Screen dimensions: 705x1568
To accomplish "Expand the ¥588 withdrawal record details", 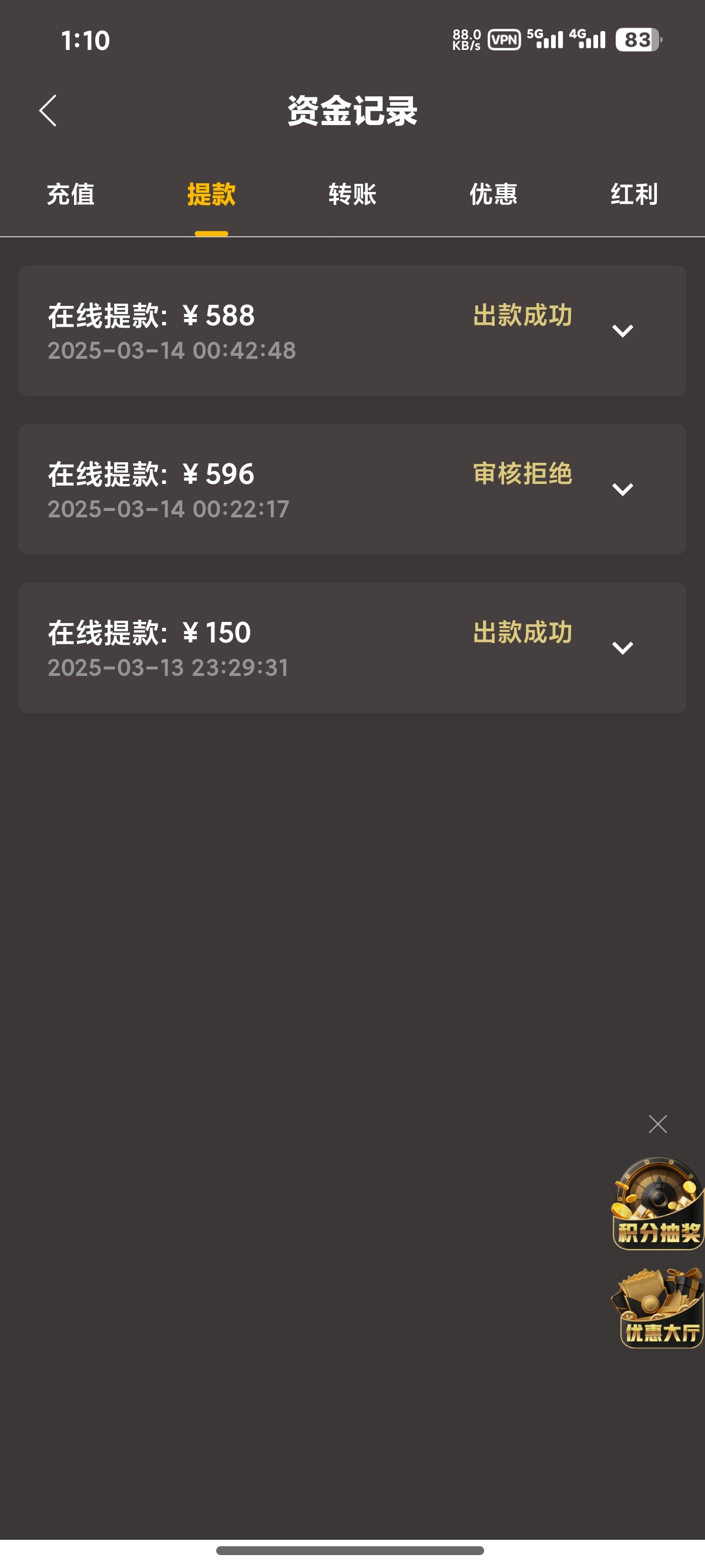I will pos(622,329).
